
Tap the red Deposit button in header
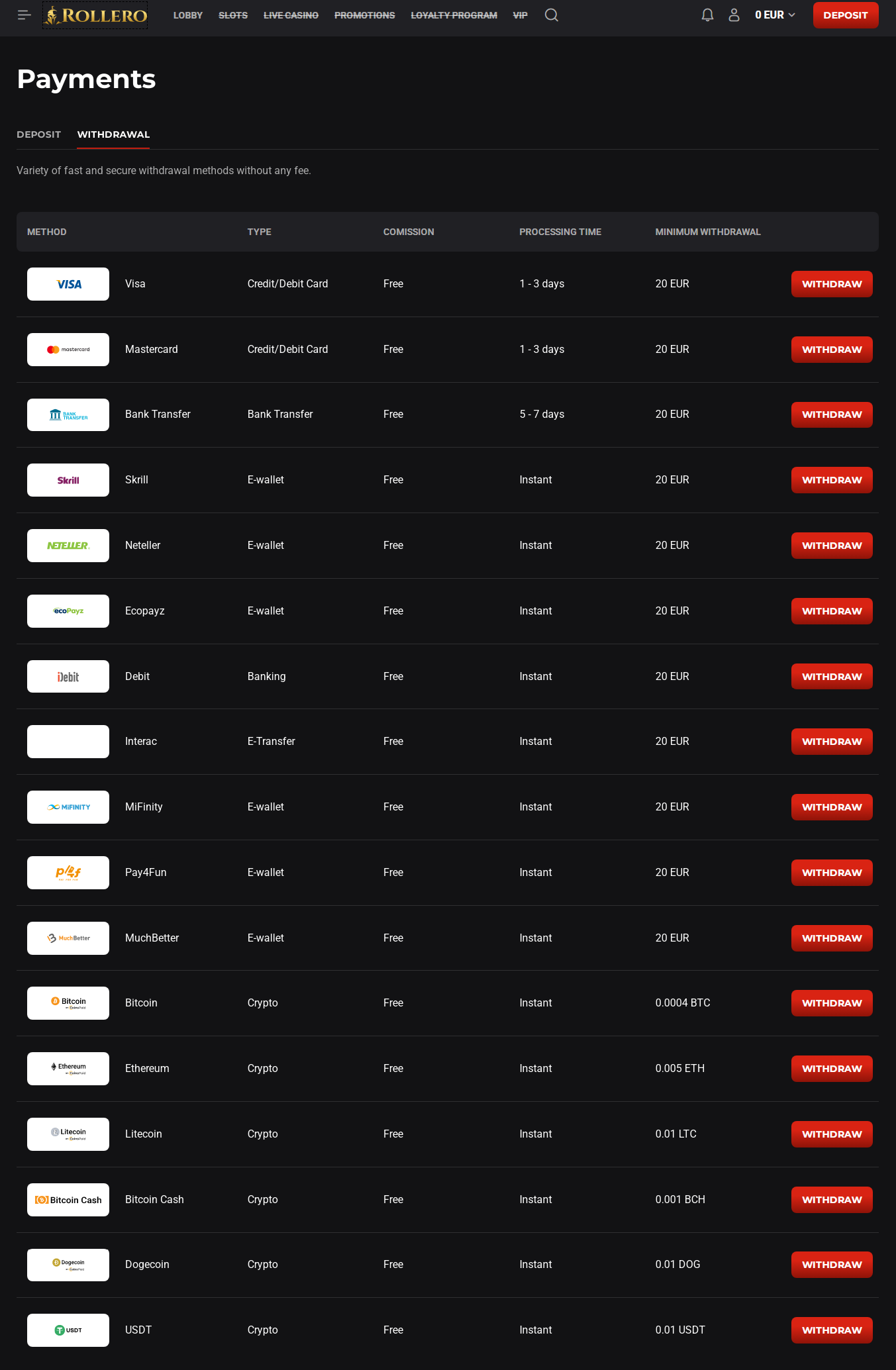pyautogui.click(x=845, y=15)
